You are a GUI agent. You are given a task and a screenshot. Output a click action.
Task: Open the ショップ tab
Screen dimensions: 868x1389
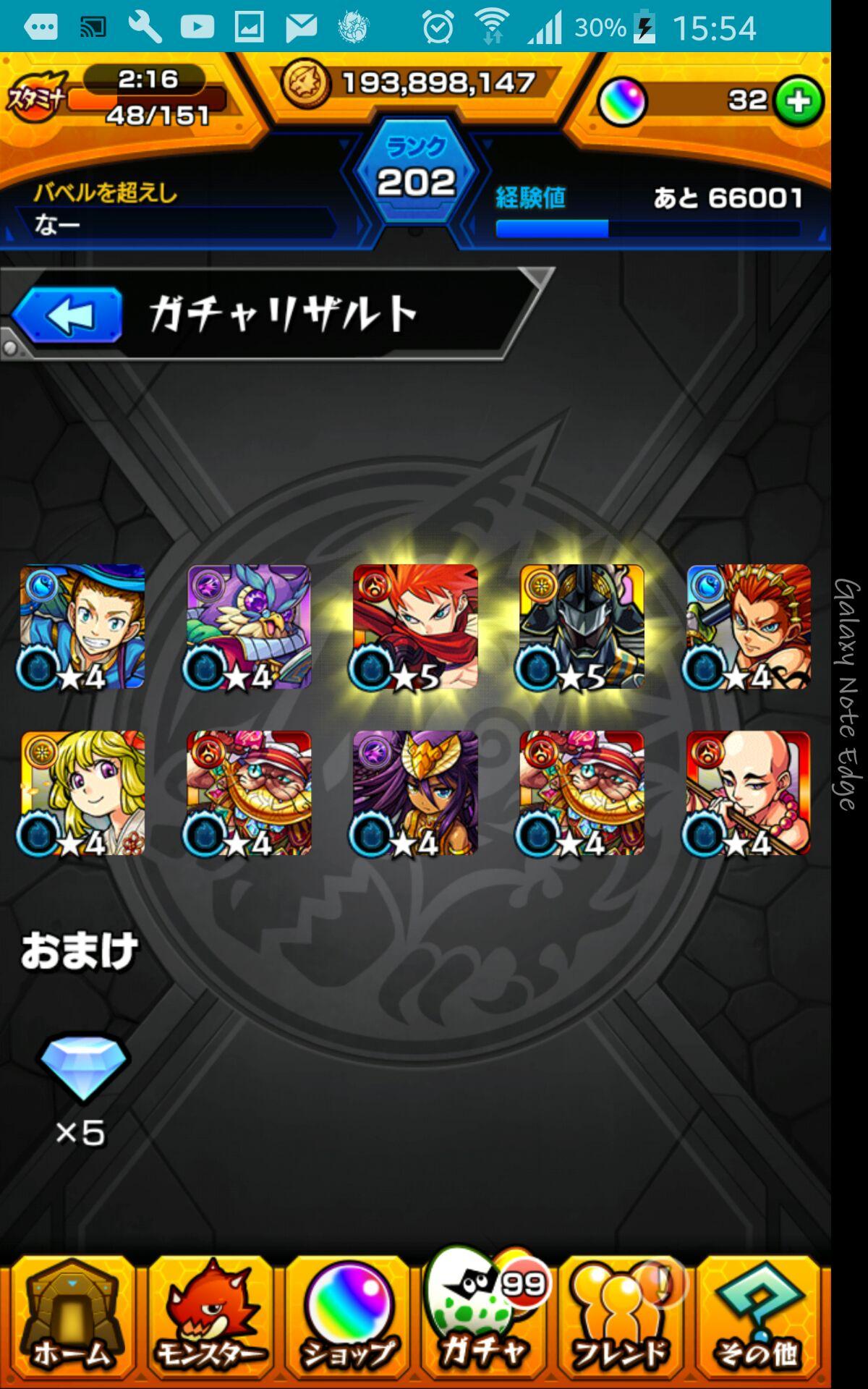click(x=348, y=1318)
